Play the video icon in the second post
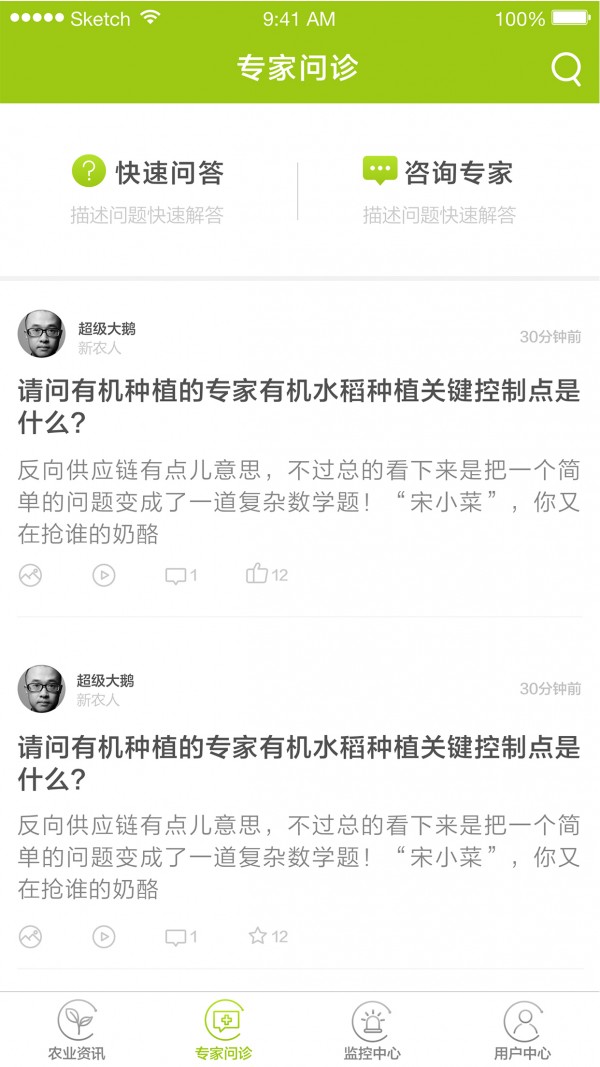600x1067 pixels. (104, 937)
